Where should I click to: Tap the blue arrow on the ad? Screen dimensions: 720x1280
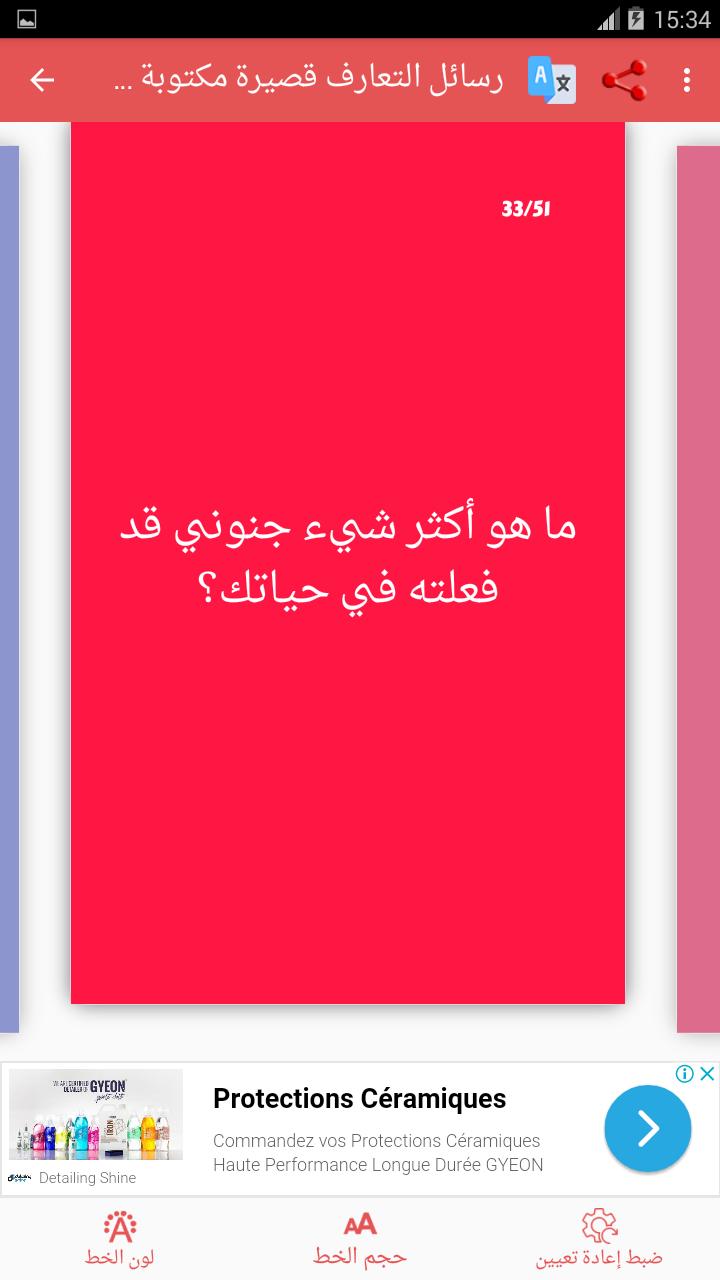point(647,1127)
